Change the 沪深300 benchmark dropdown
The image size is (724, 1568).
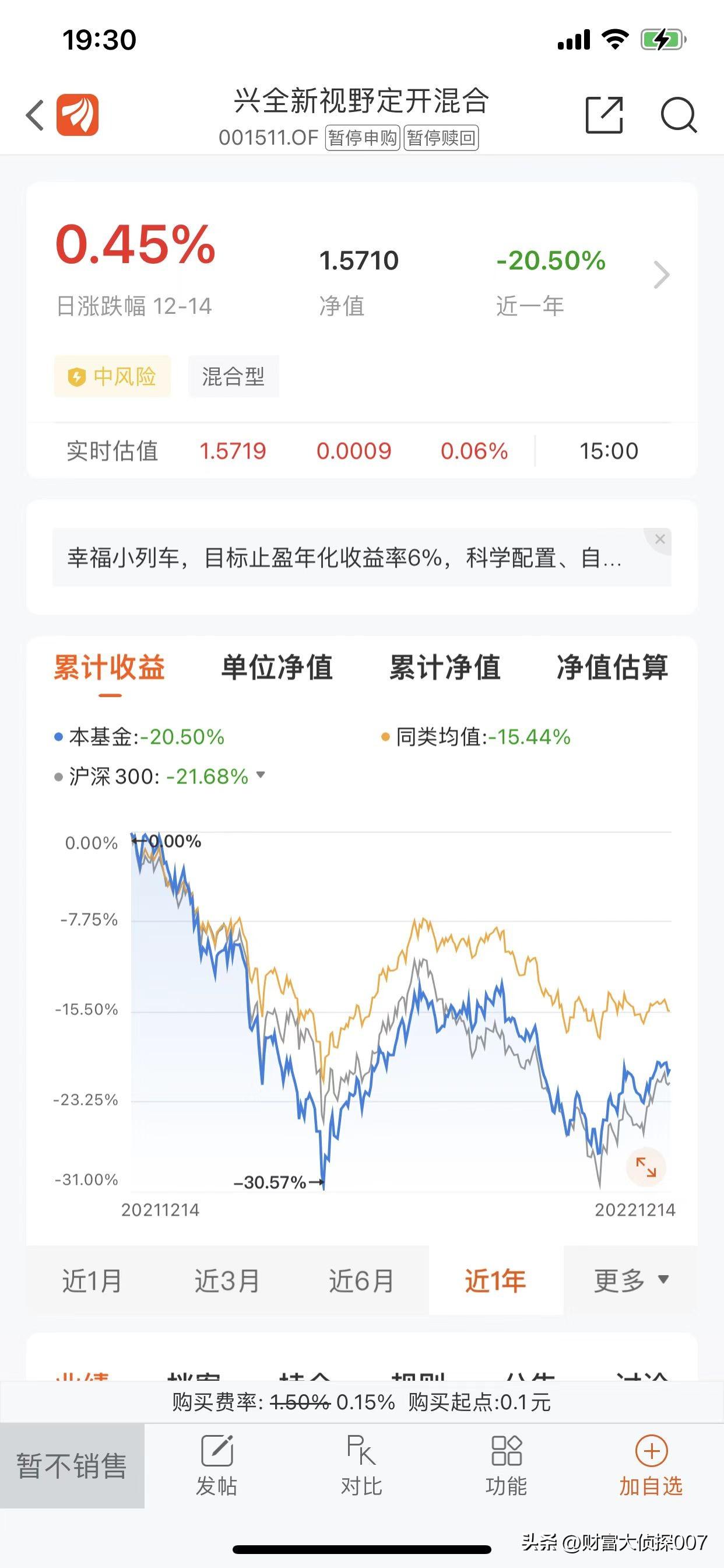[261, 775]
